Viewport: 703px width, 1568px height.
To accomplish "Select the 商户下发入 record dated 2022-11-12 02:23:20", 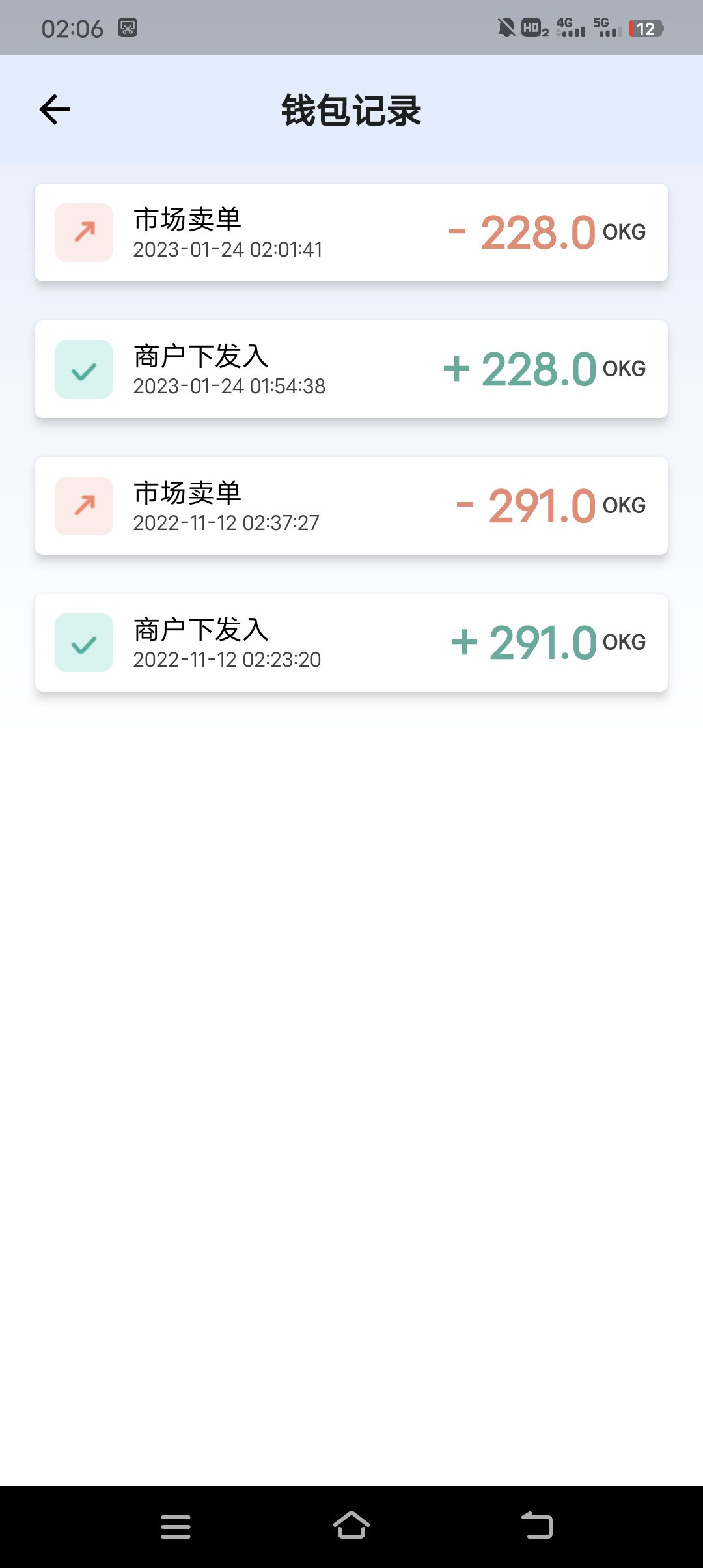I will click(351, 643).
